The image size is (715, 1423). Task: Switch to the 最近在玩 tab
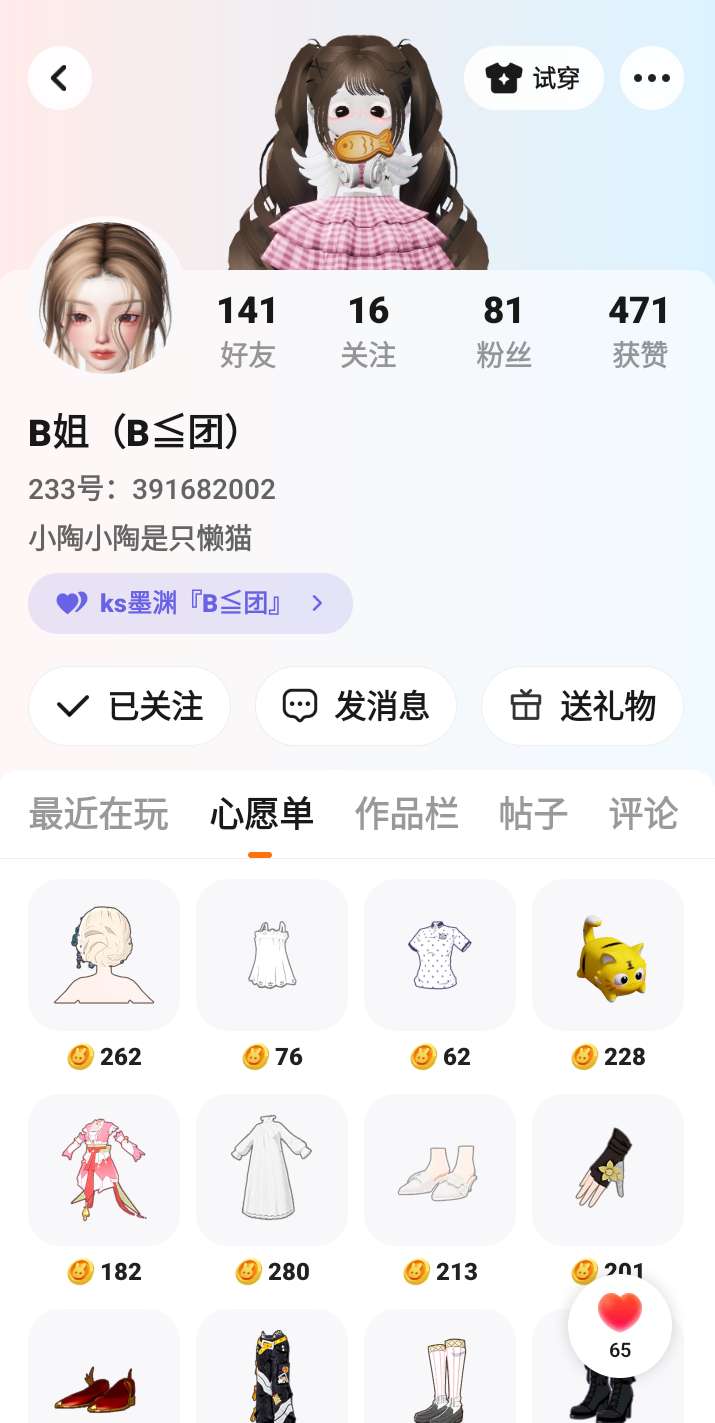point(98,814)
